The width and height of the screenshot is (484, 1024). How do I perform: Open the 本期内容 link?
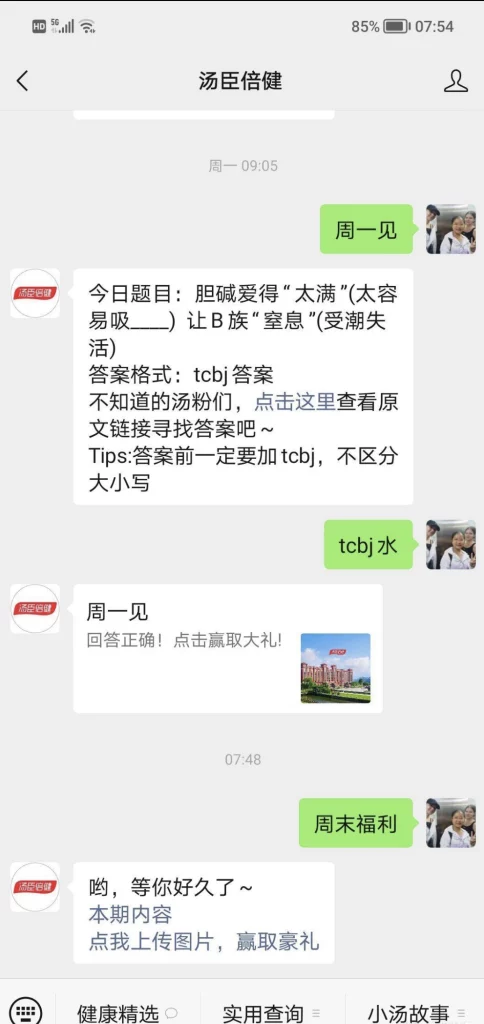click(x=130, y=914)
